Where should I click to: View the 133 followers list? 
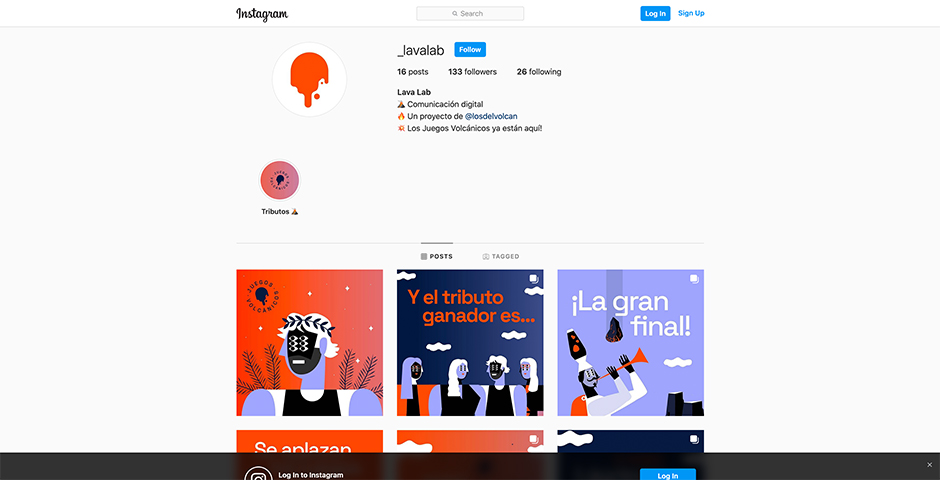click(x=472, y=72)
